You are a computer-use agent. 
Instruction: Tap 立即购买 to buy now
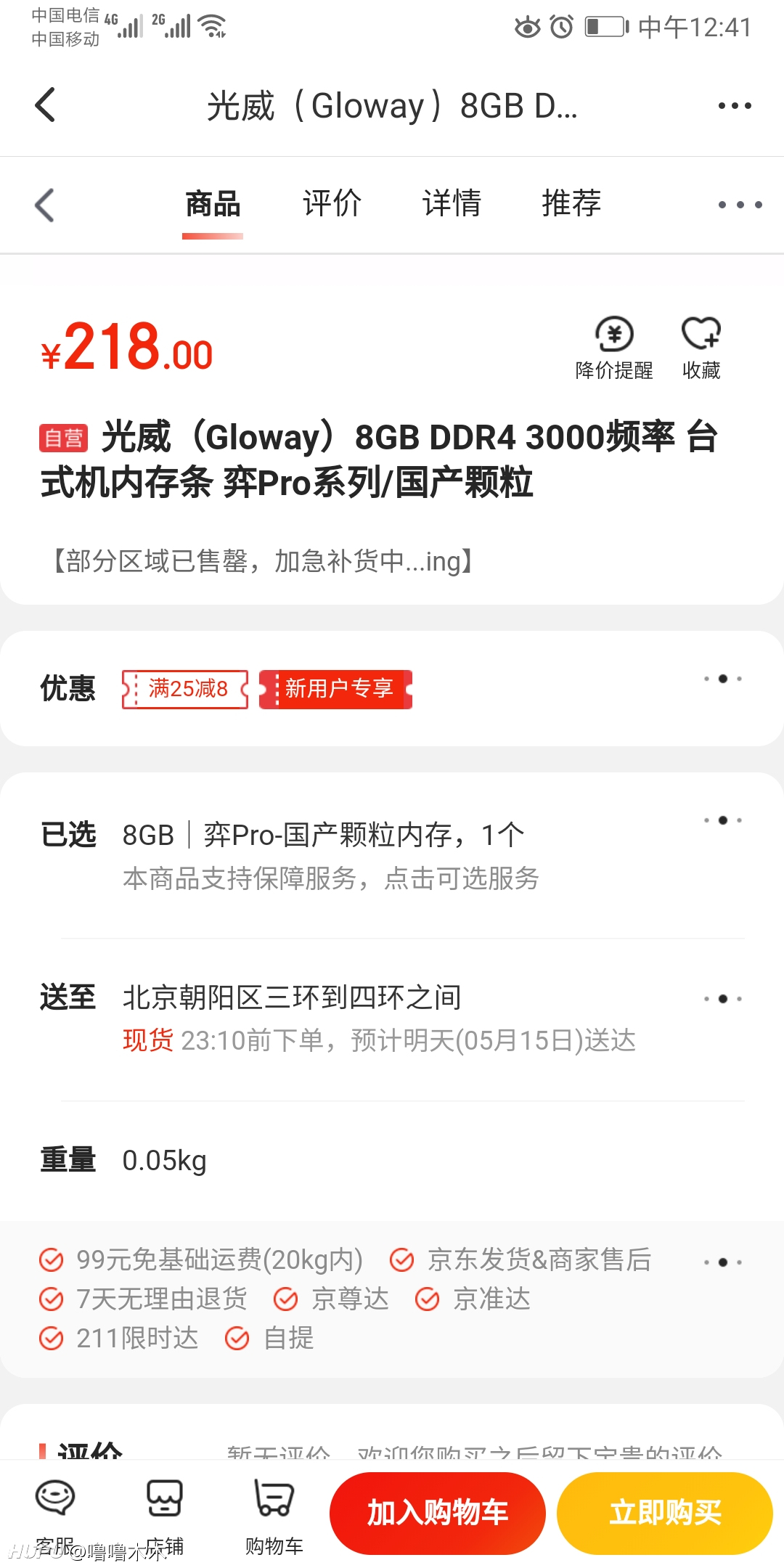pos(665,1514)
